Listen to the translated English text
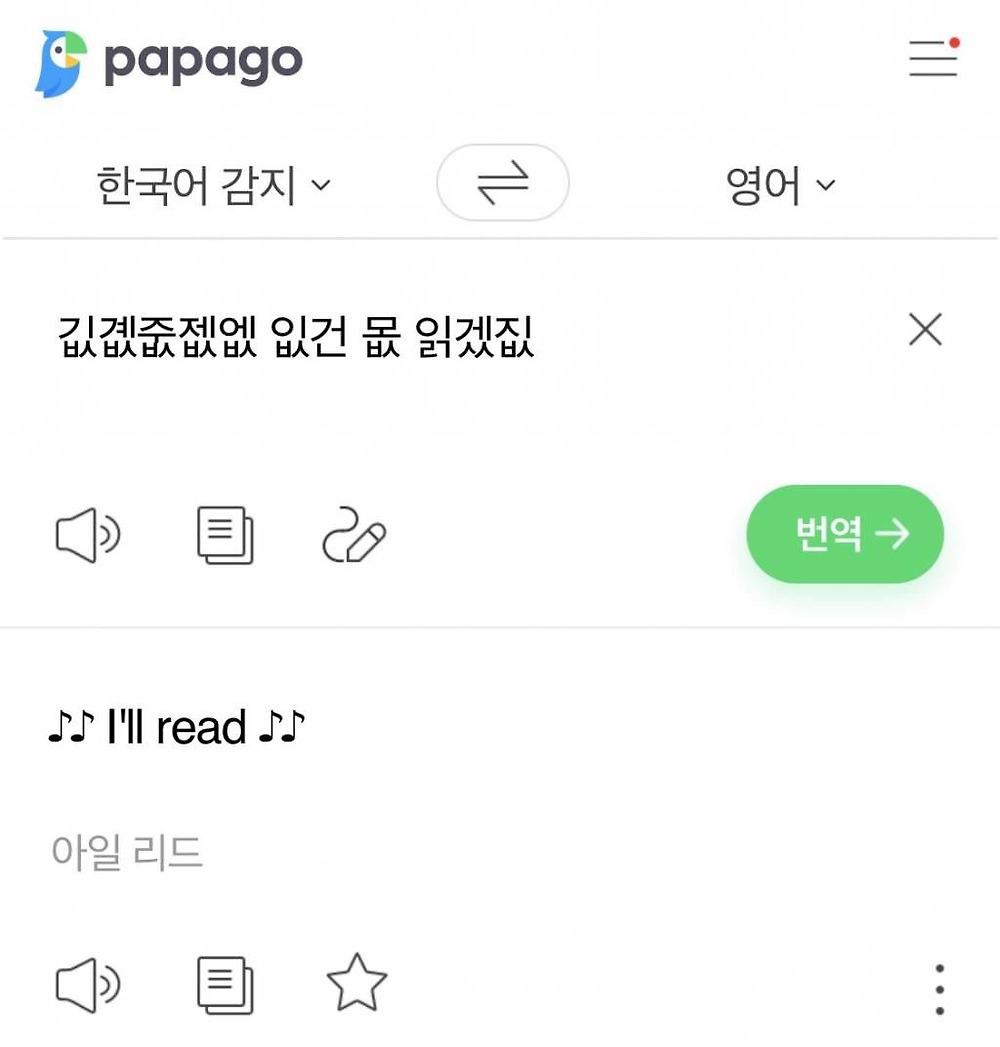This screenshot has width=1000, height=1047. [x=87, y=985]
